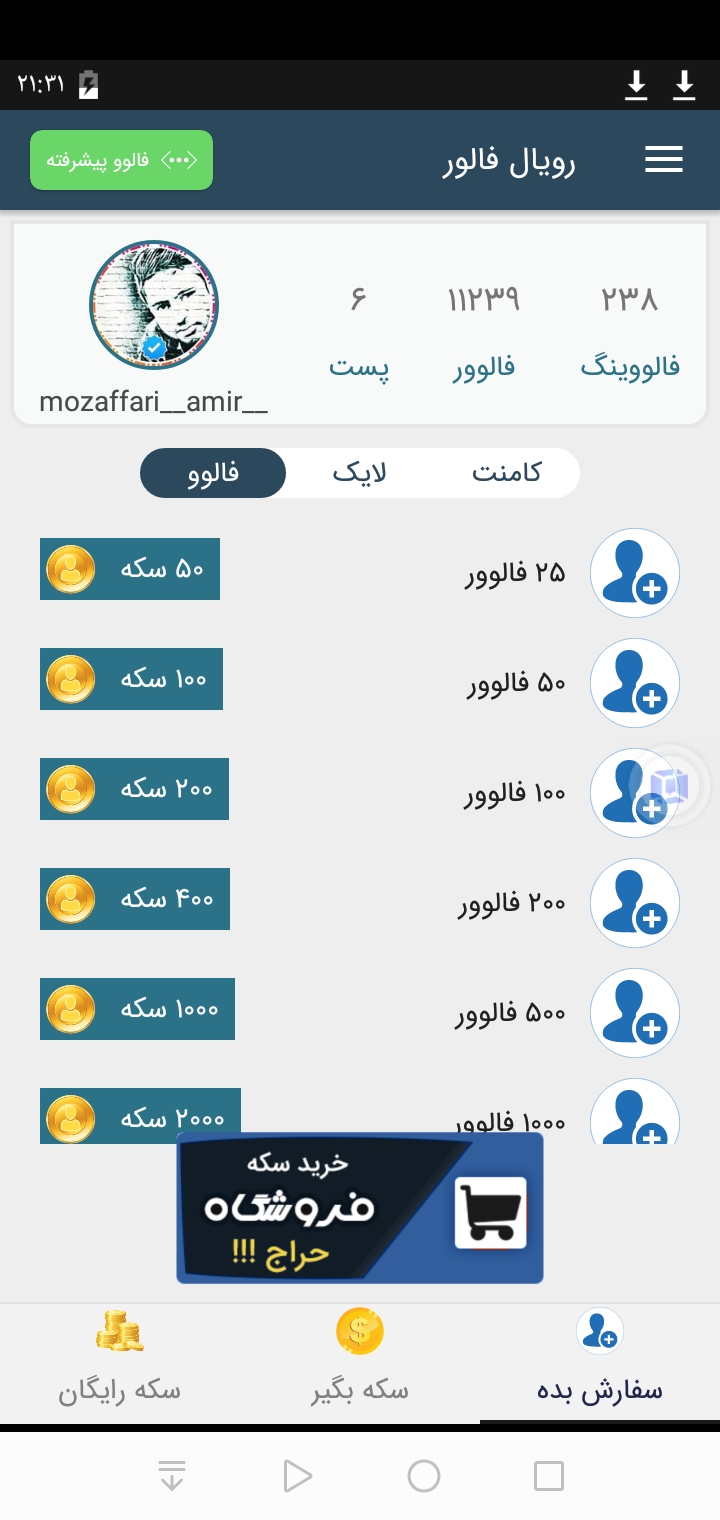
Task: Select the dollar coin icon above سکه بگیر
Action: point(360,1330)
